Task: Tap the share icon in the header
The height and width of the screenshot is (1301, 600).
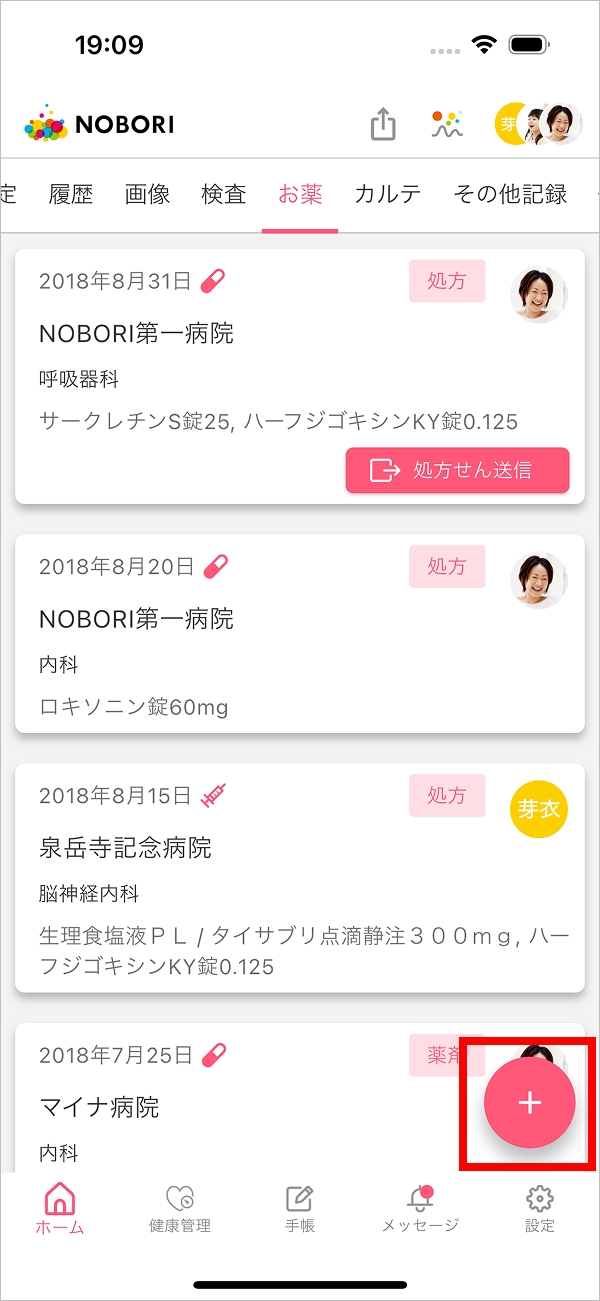Action: (x=383, y=125)
